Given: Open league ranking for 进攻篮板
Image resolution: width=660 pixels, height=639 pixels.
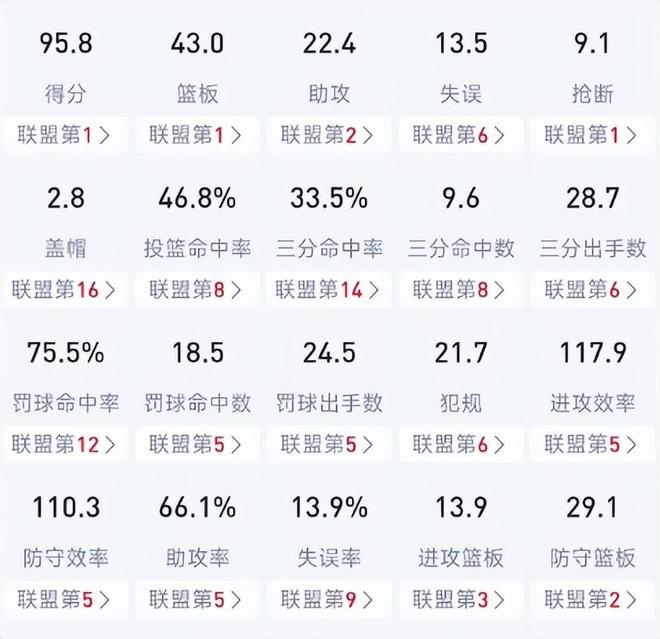Looking at the screenshot, I should (x=462, y=599).
